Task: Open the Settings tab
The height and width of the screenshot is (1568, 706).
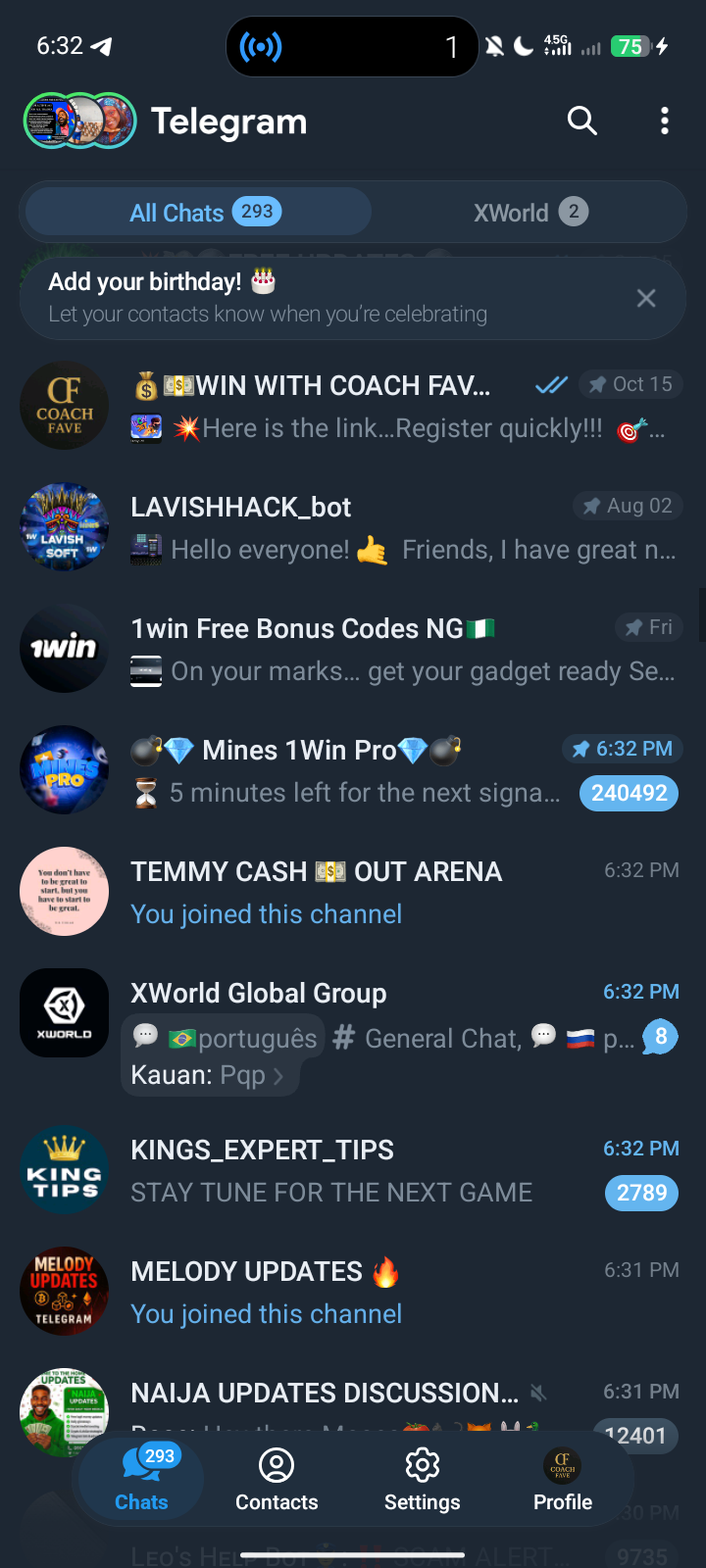Action: click(x=422, y=1479)
